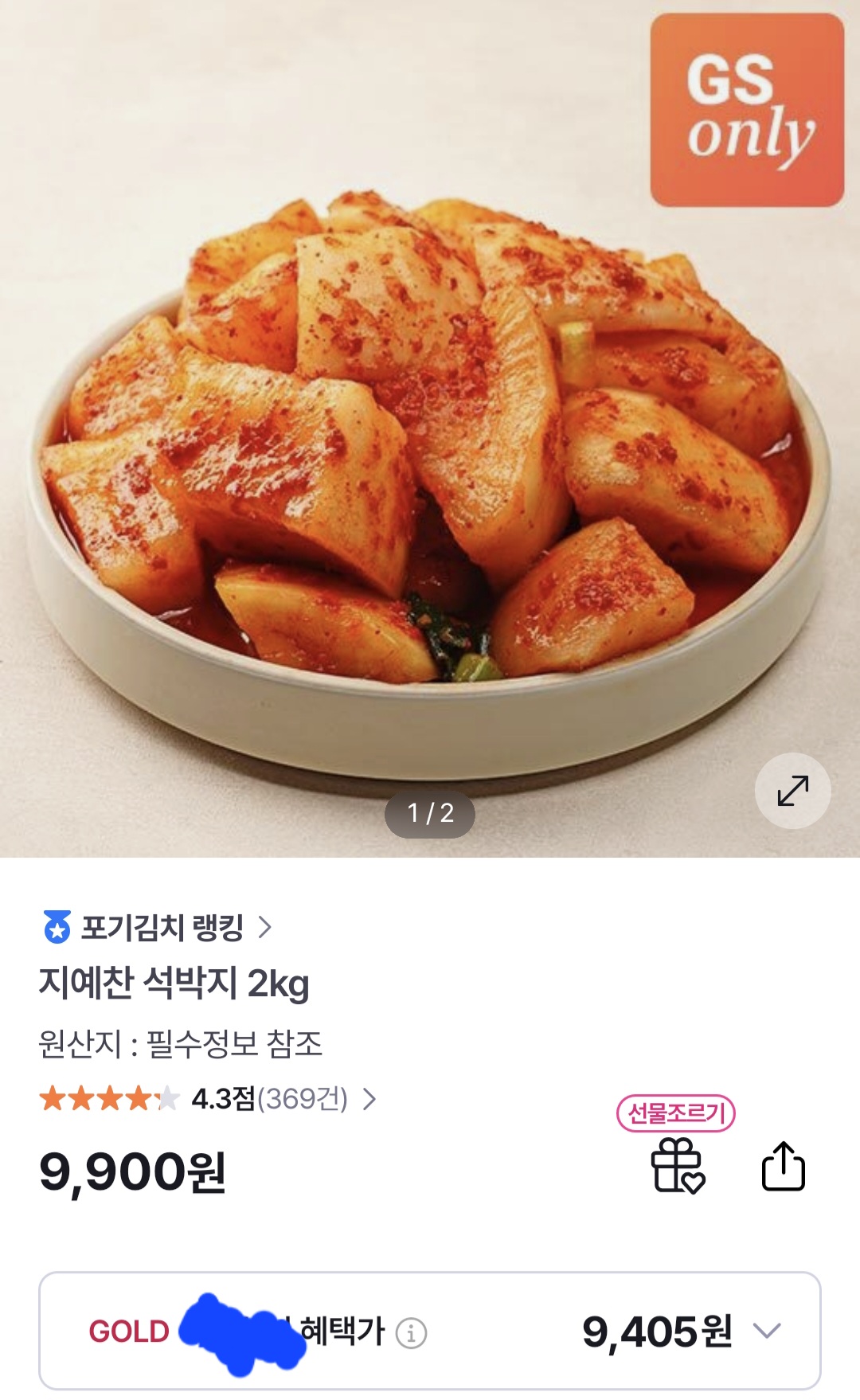
Task: Share this 지예찬 석박지 product
Action: (784, 1166)
